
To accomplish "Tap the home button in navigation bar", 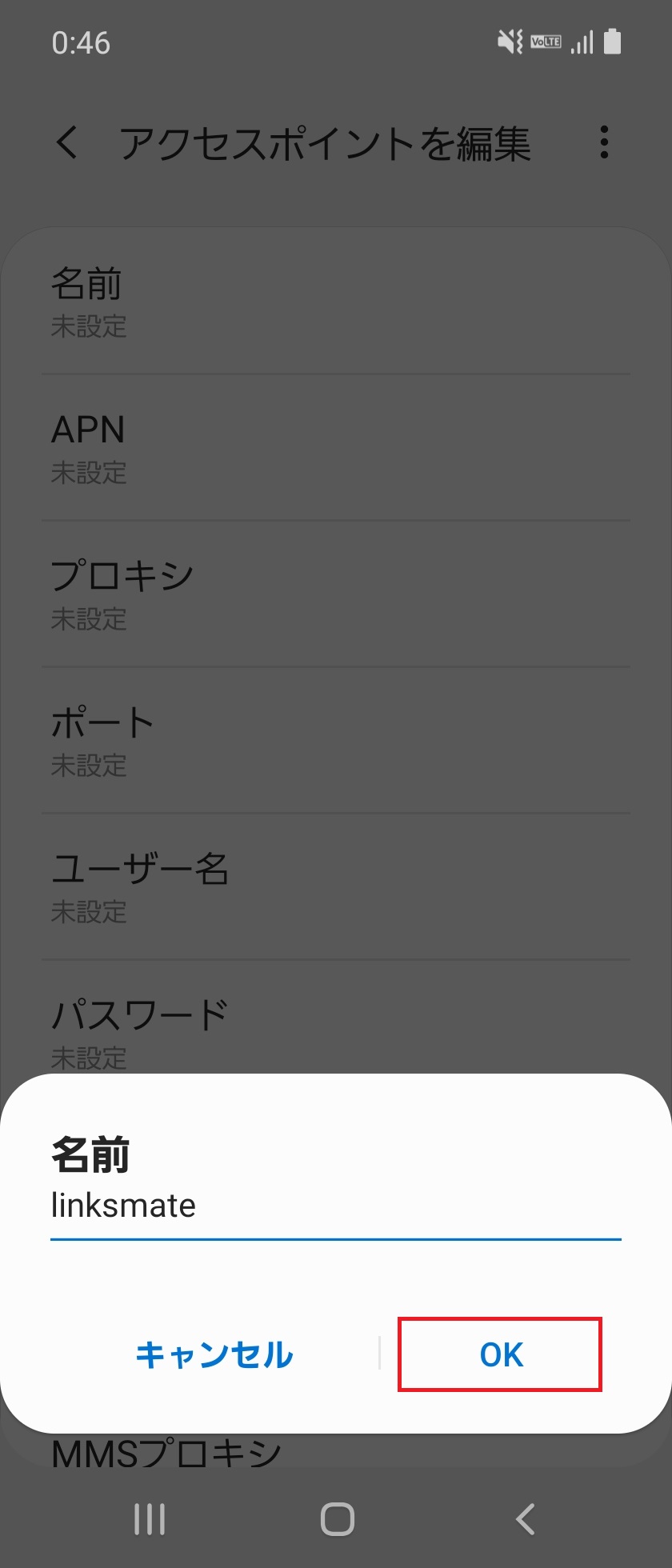I will [336, 1518].
